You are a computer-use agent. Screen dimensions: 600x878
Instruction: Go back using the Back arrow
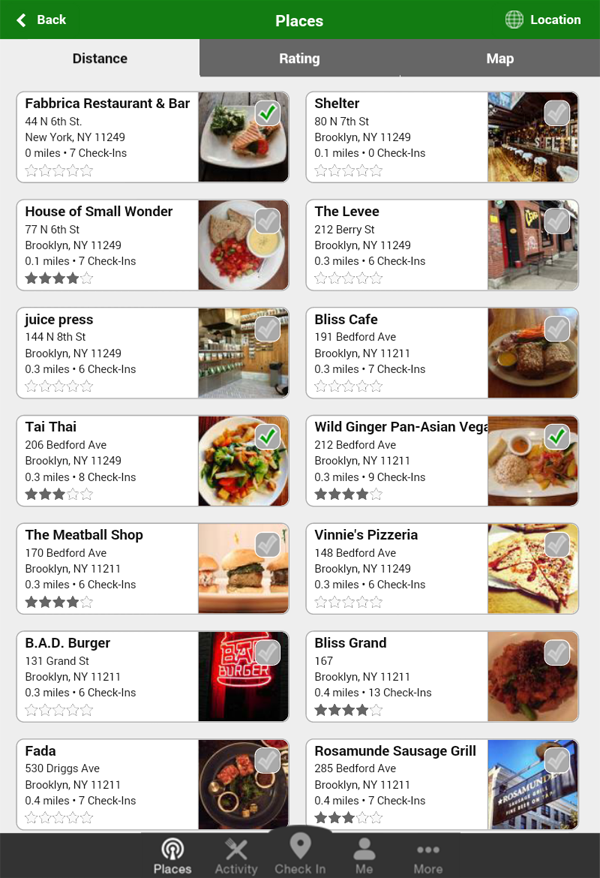tap(41, 20)
